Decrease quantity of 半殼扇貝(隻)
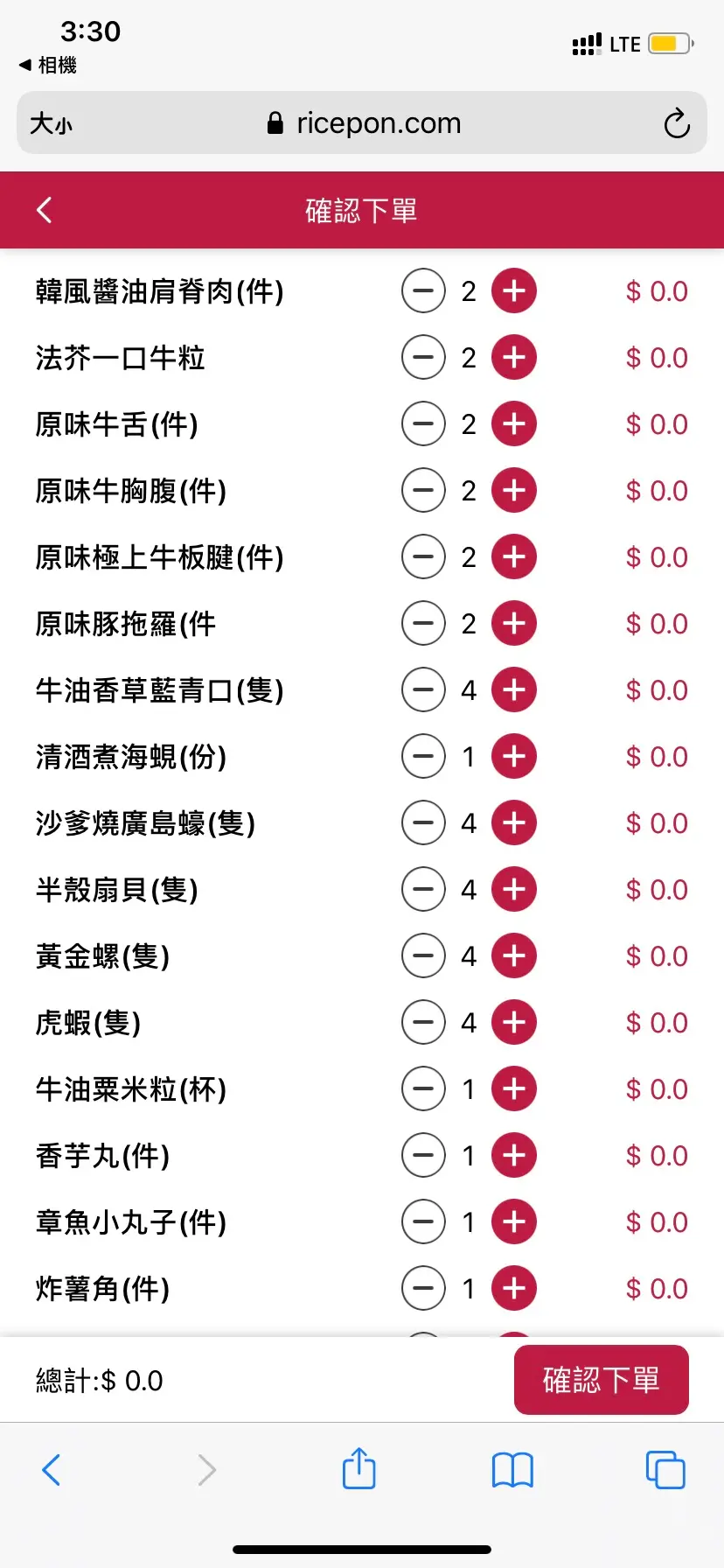The image size is (724, 1568). click(423, 889)
